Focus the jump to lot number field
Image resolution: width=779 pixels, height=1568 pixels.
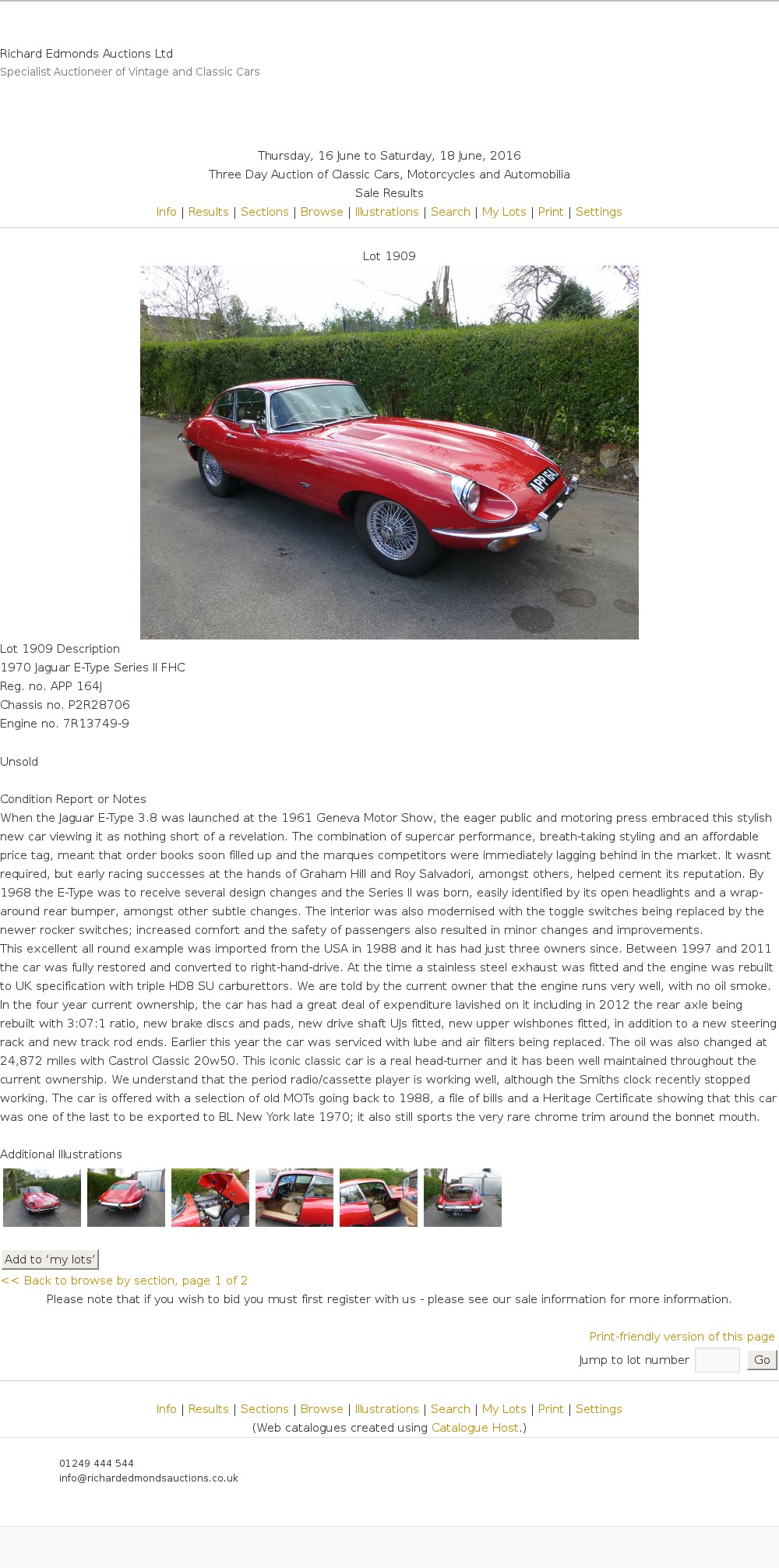point(717,1360)
